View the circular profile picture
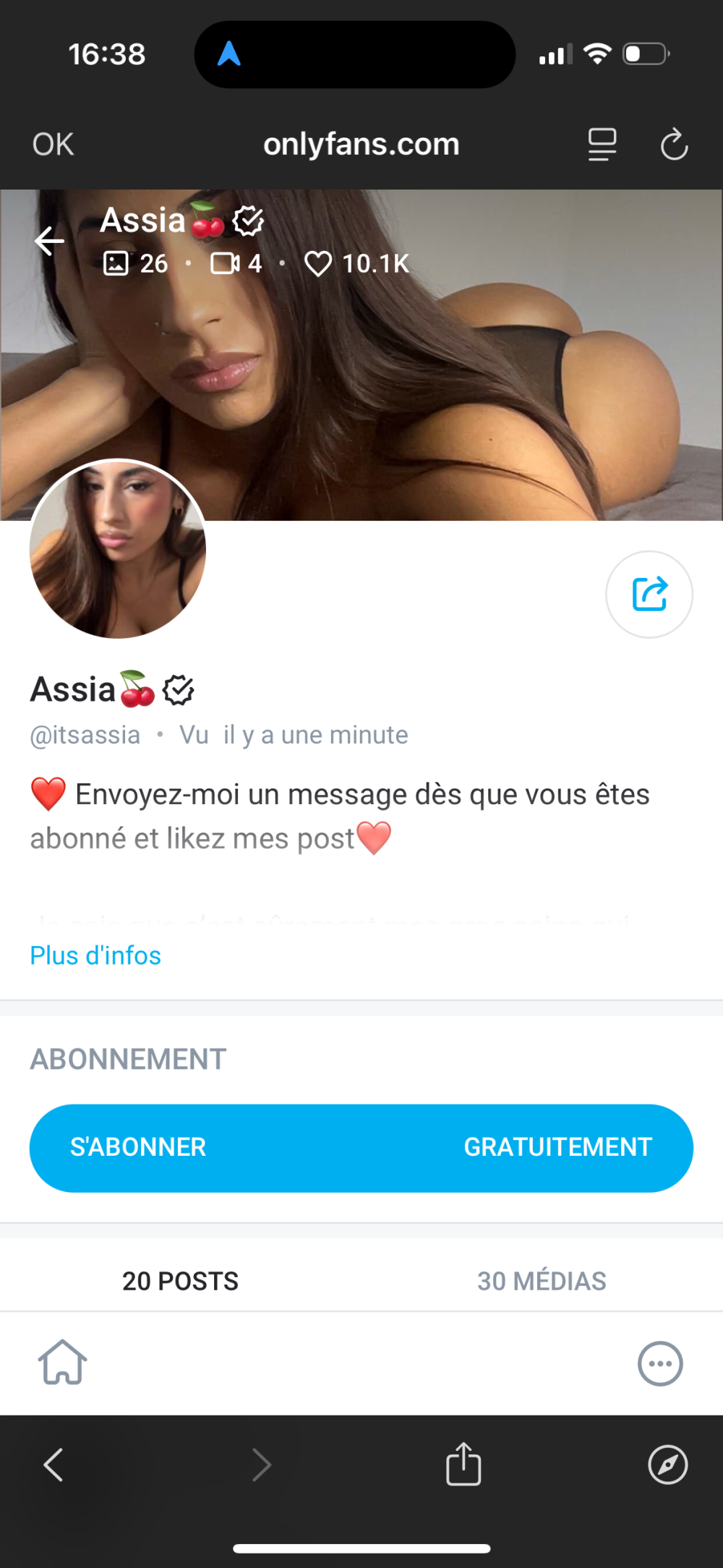This screenshot has height=1568, width=723. click(x=118, y=550)
